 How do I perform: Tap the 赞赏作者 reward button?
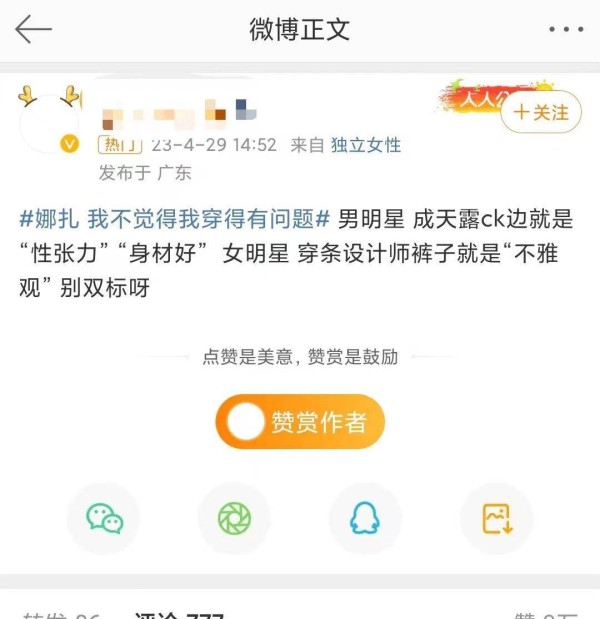(300, 422)
